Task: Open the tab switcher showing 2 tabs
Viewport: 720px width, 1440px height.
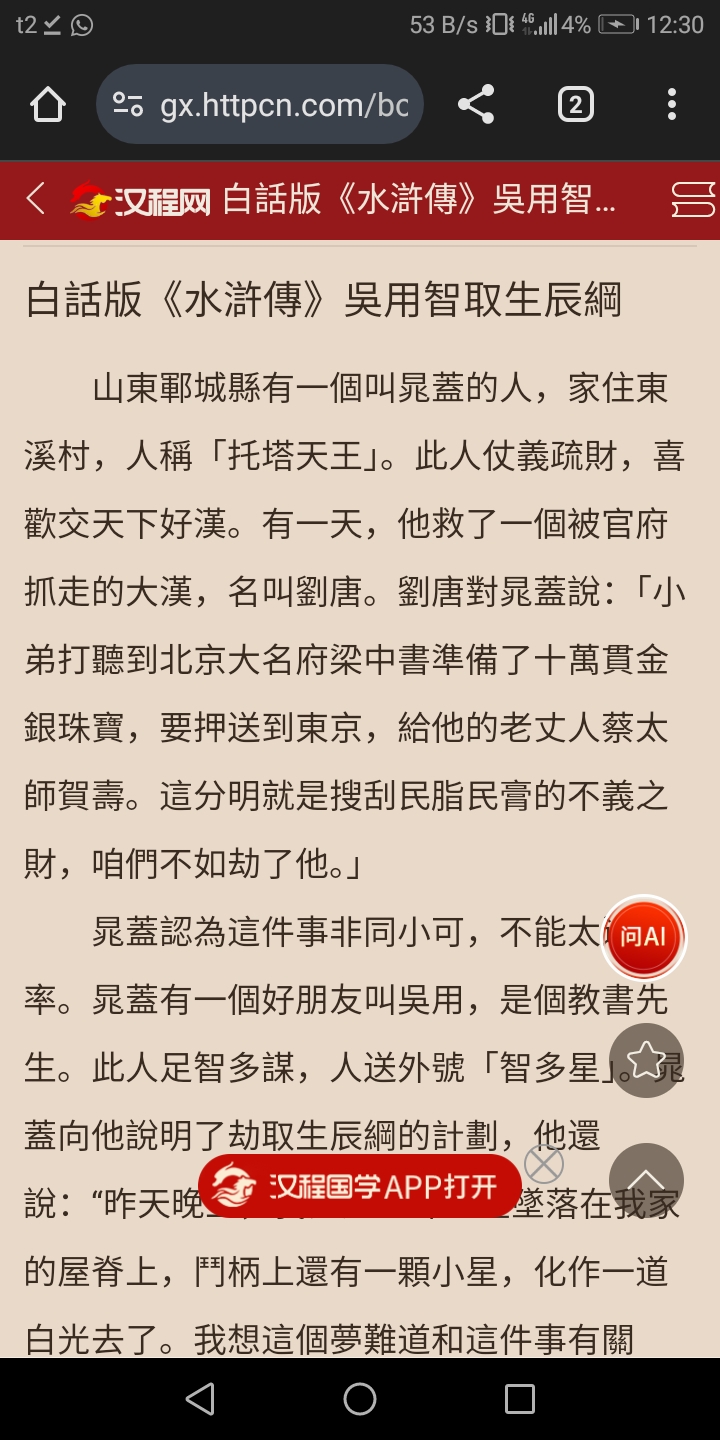Action: [x=575, y=104]
